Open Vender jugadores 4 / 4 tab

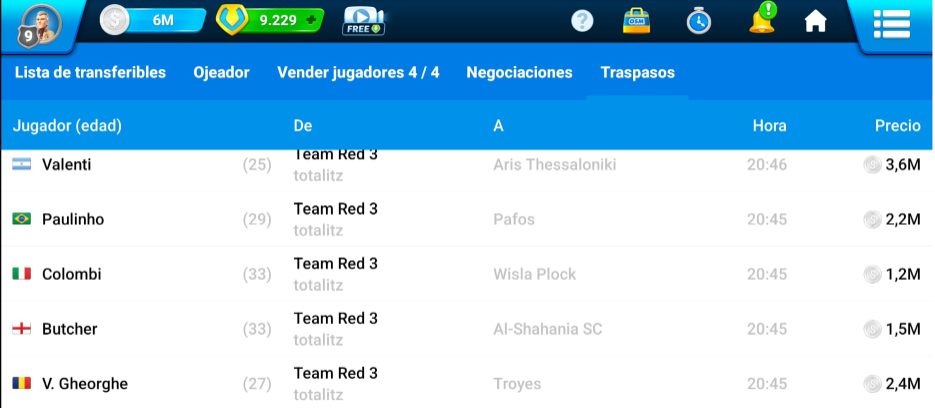[358, 72]
